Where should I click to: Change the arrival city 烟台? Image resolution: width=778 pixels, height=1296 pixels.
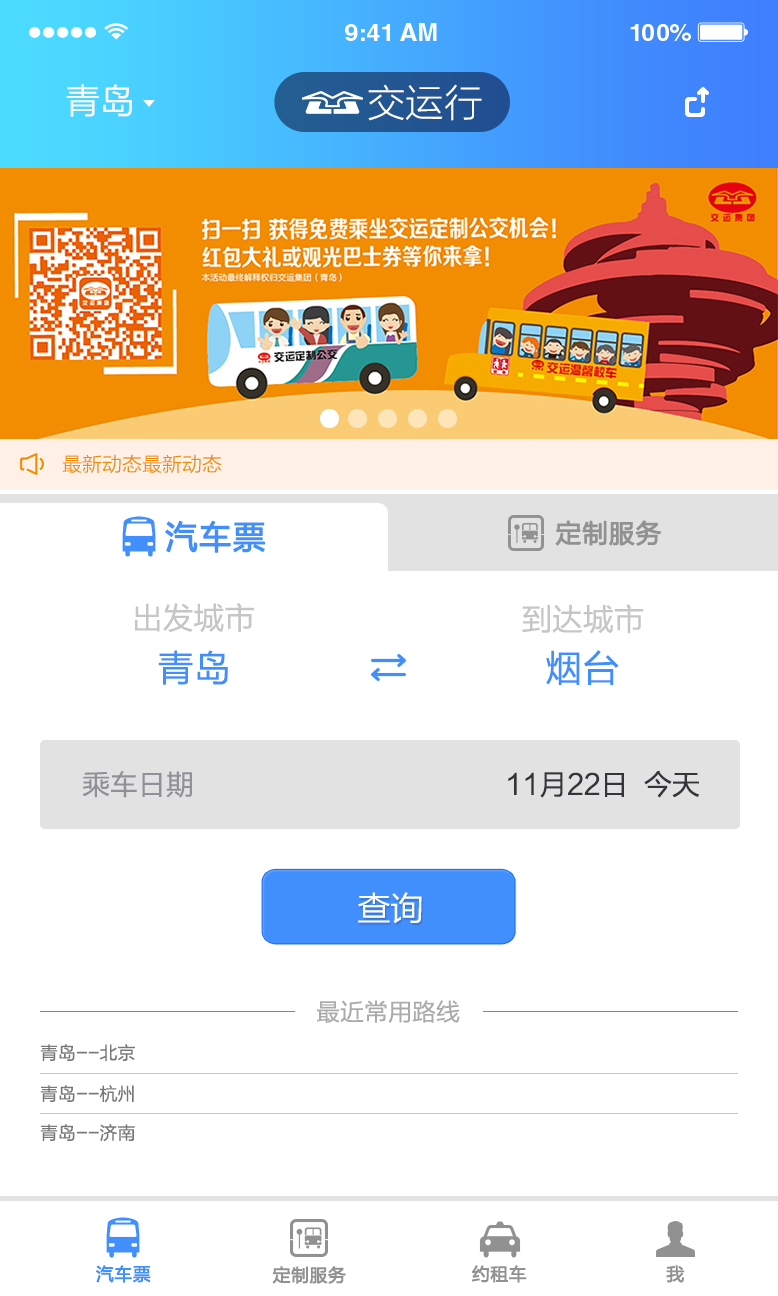coord(582,668)
